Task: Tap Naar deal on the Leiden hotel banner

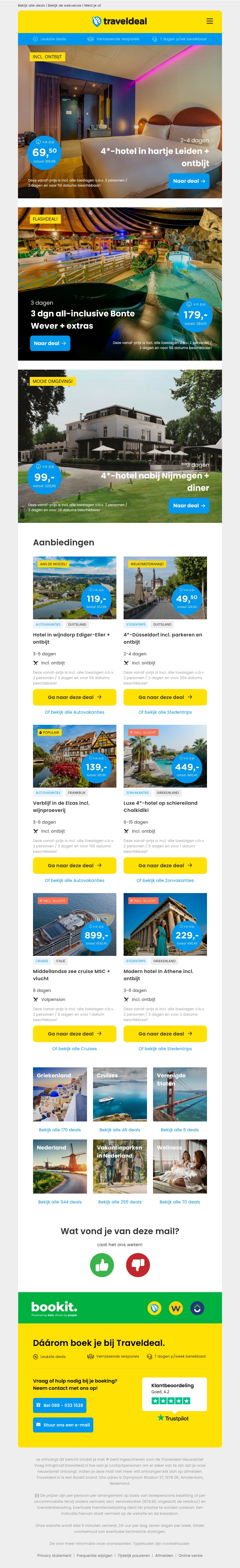Action: coord(189,181)
